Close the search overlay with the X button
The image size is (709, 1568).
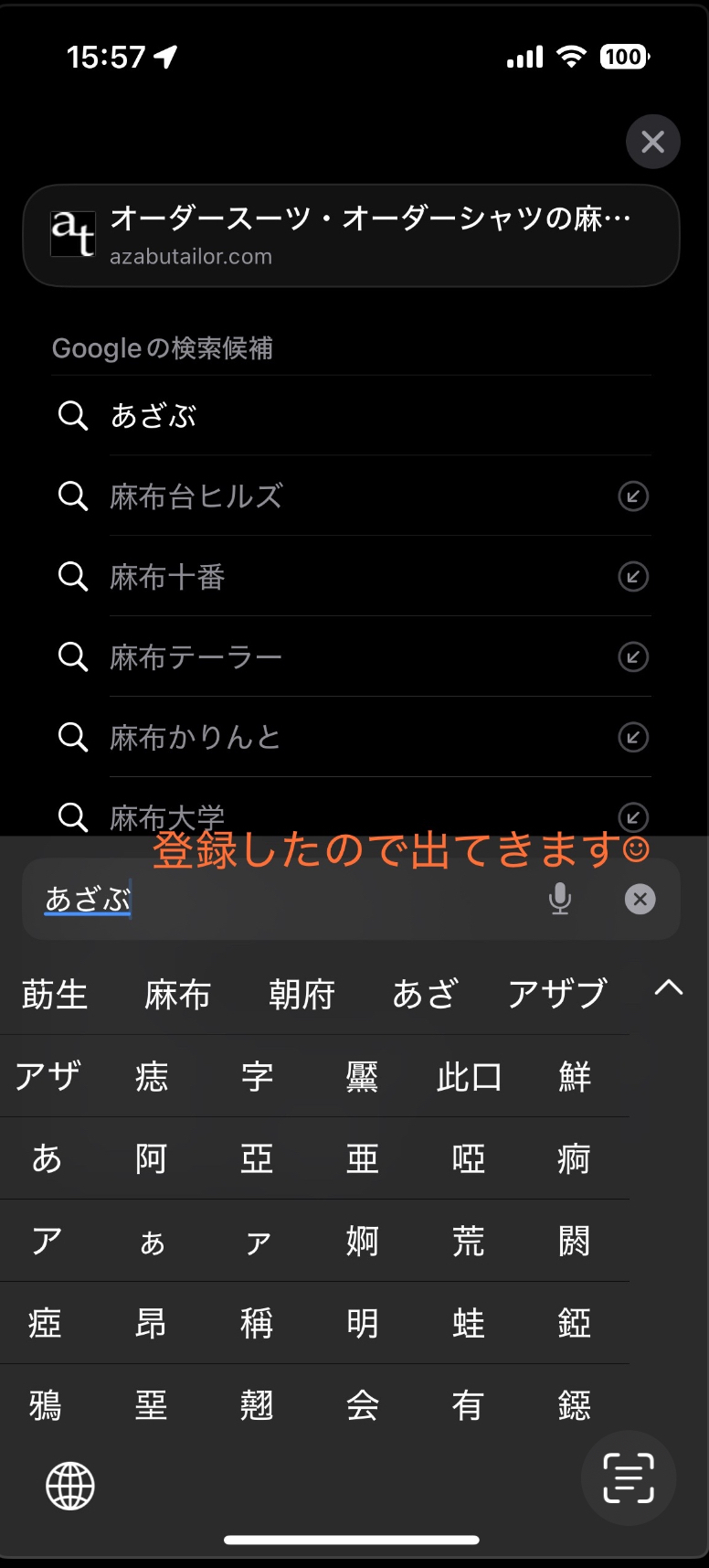(652, 142)
